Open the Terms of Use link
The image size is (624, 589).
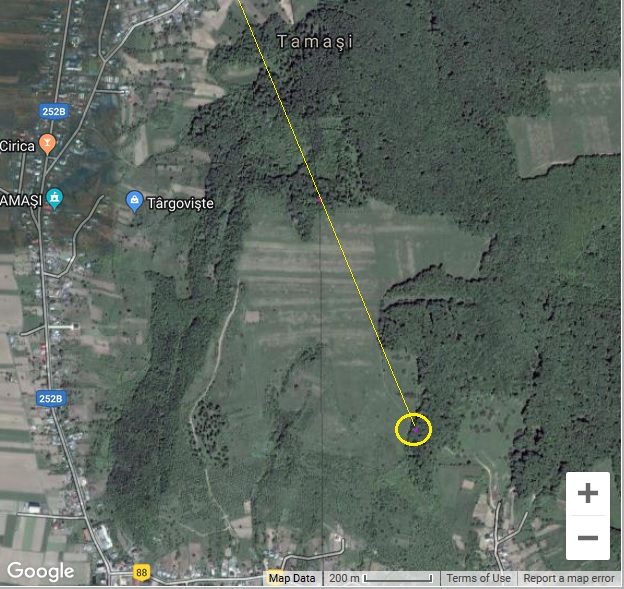(x=478, y=578)
